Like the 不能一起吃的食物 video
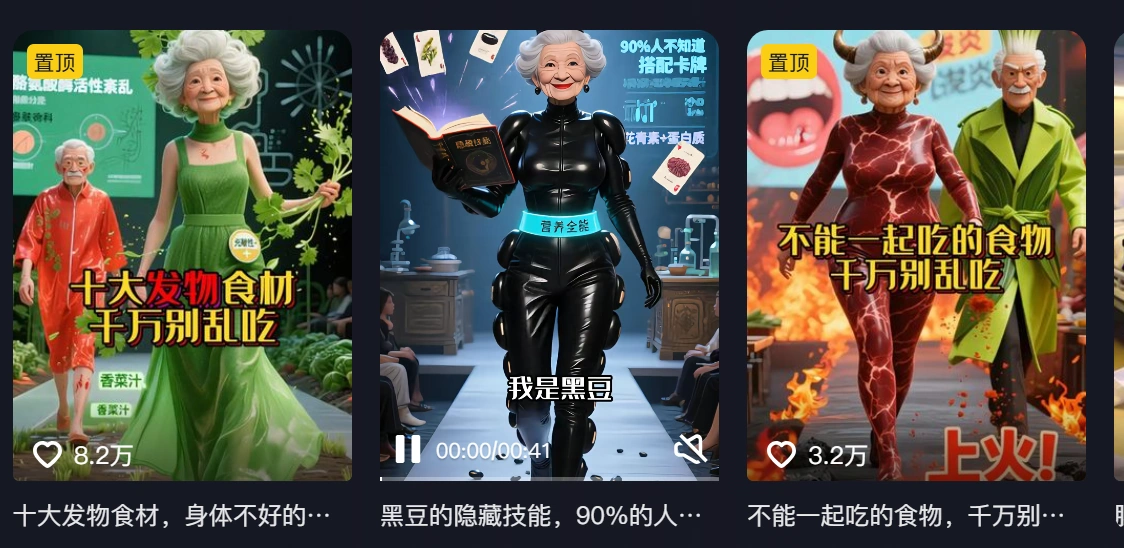The height and width of the screenshot is (548, 1124). pos(782,455)
